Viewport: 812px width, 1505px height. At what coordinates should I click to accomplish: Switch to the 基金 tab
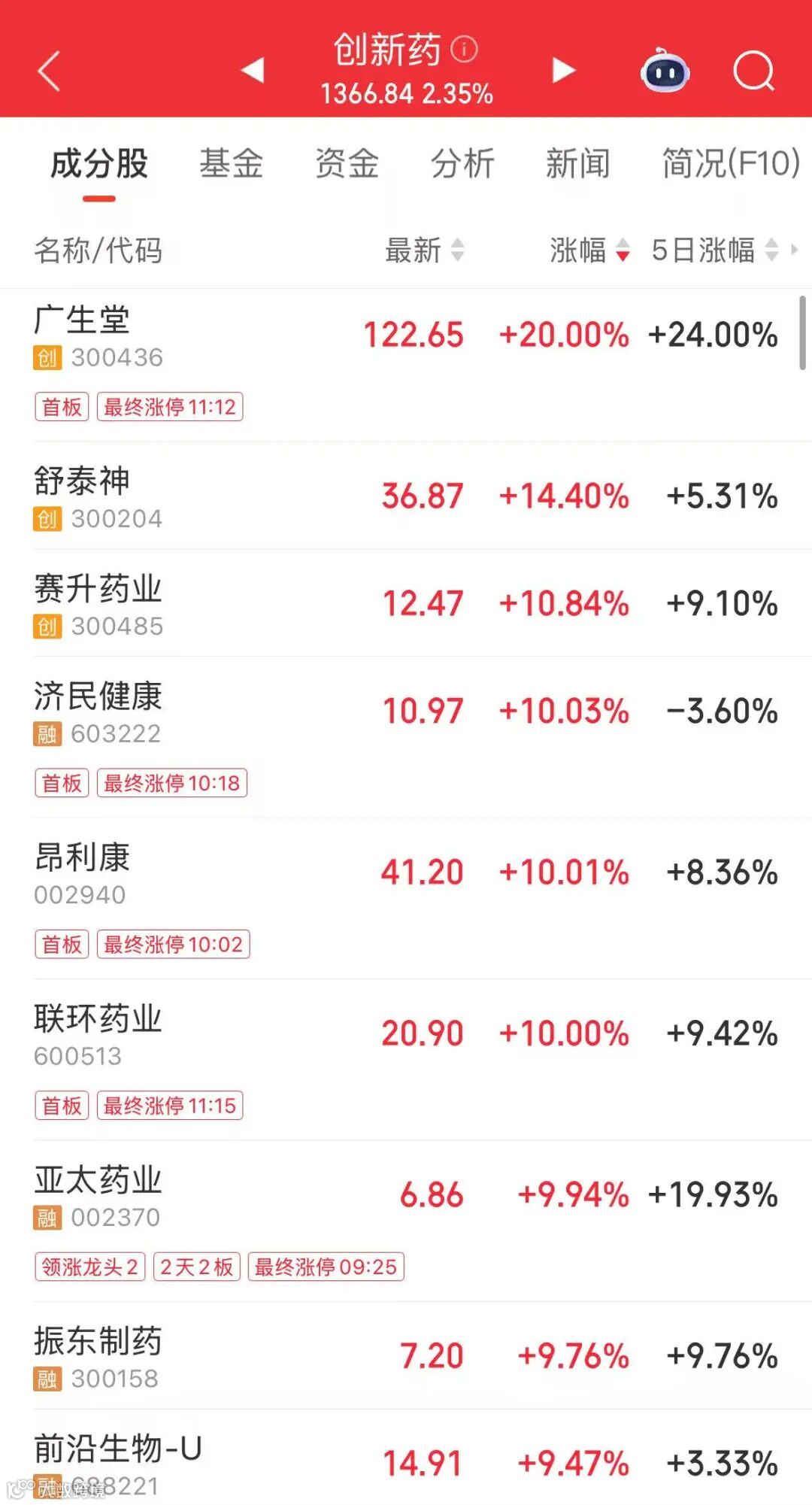point(232,163)
